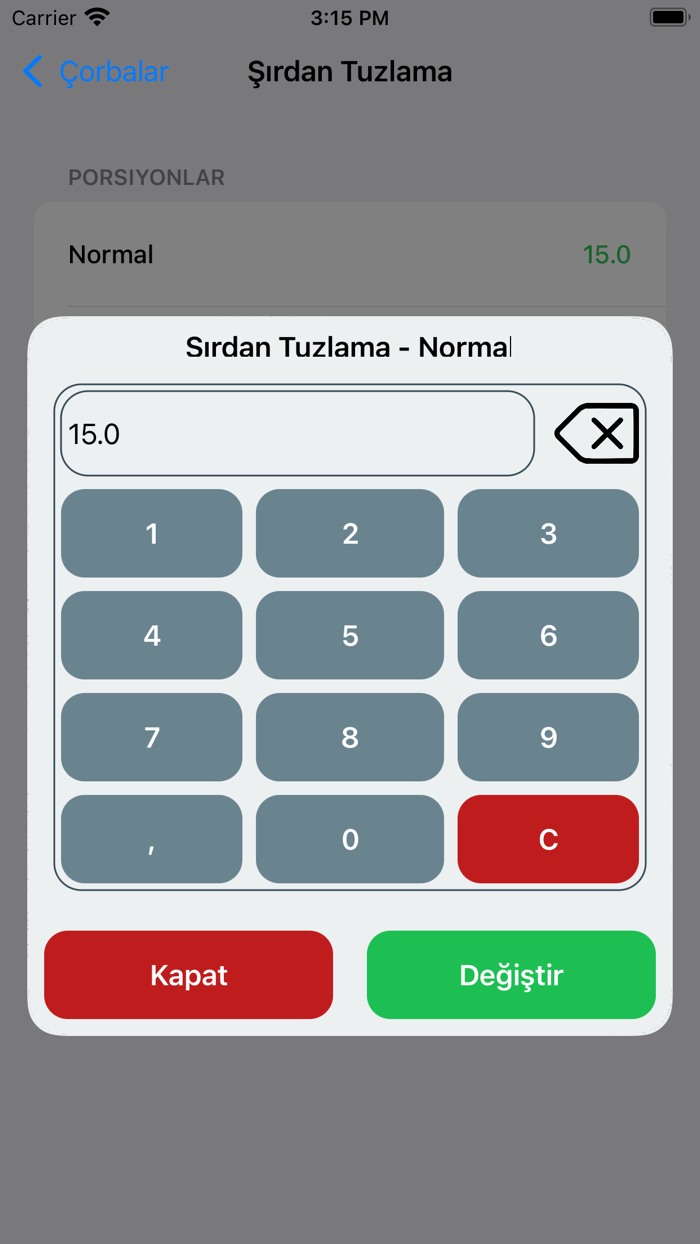Enter digit 5 on the keypad
Image resolution: width=700 pixels, height=1244 pixels.
pyautogui.click(x=350, y=635)
